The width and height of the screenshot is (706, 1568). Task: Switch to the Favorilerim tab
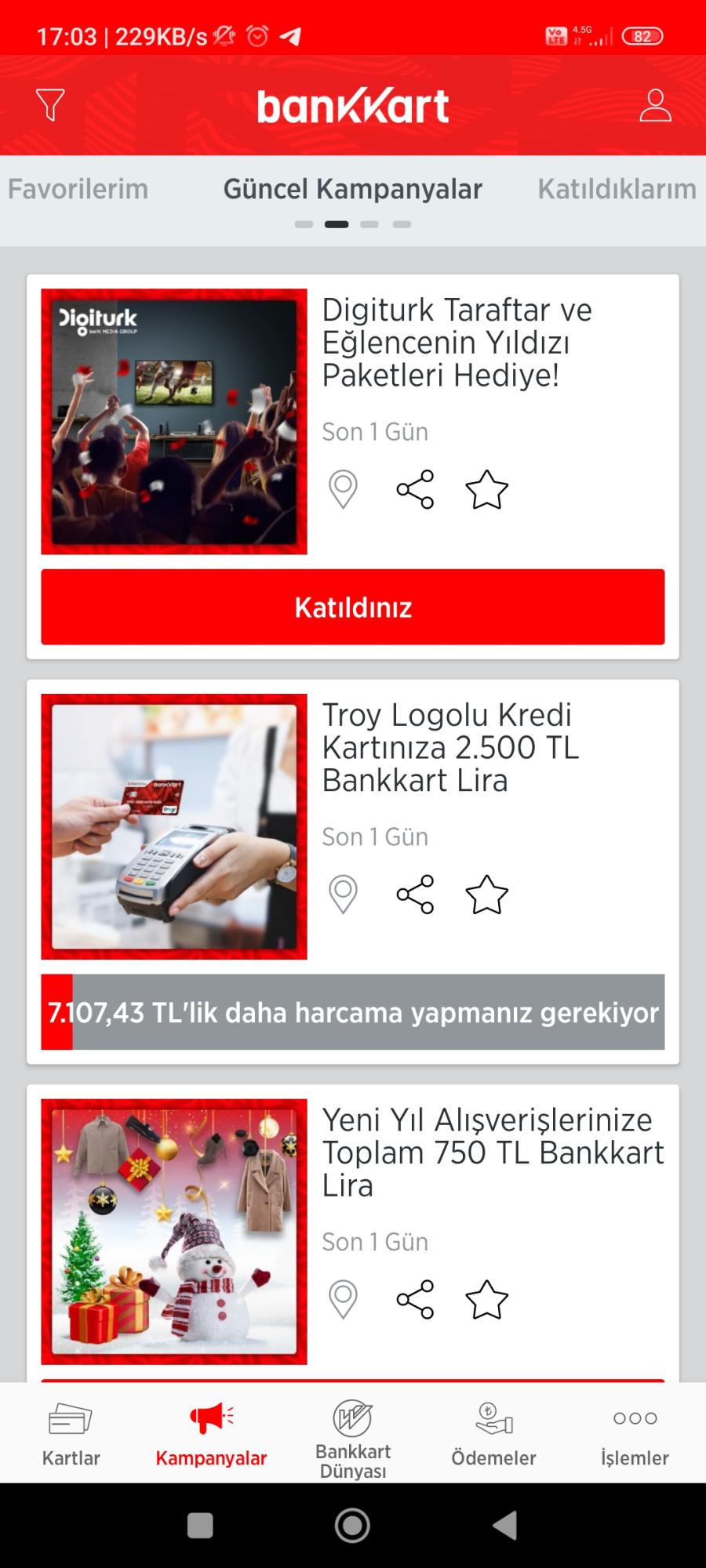coord(78,188)
